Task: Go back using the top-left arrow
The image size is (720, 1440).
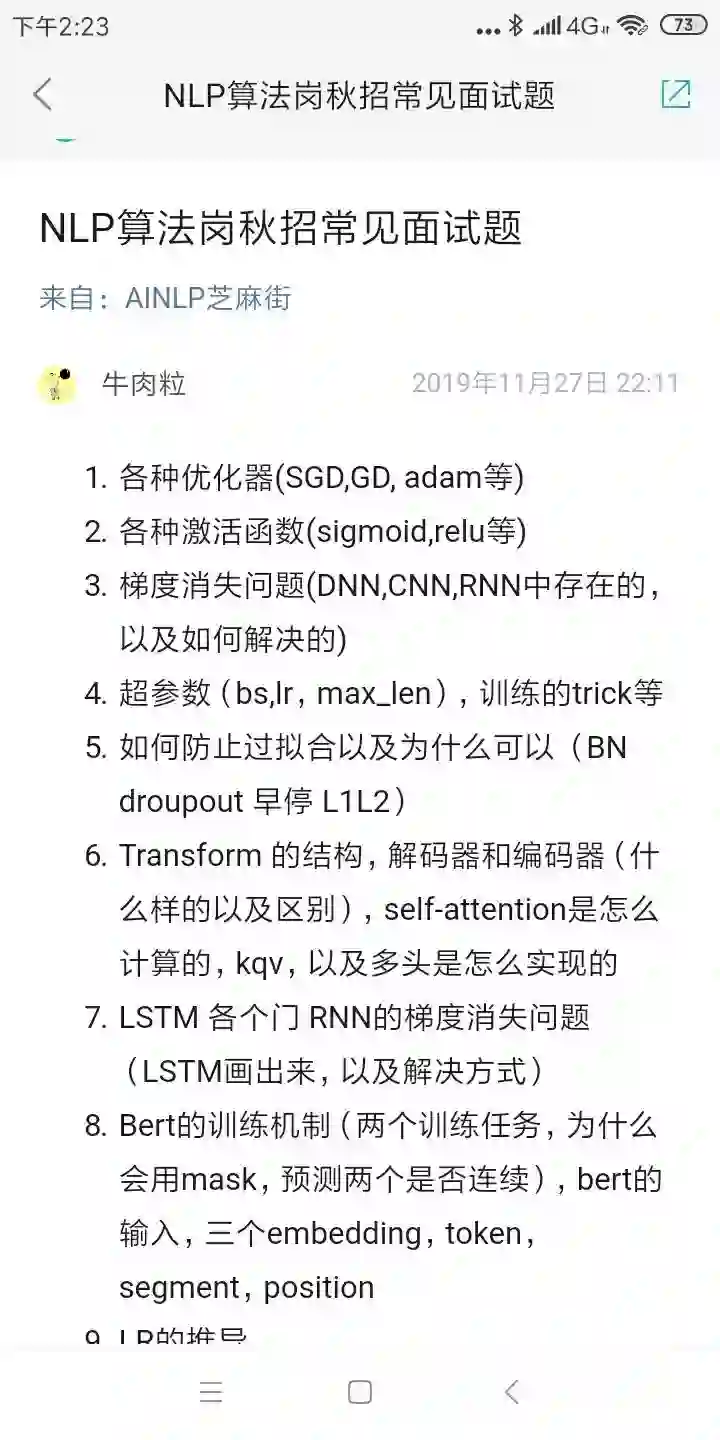Action: [x=42, y=95]
